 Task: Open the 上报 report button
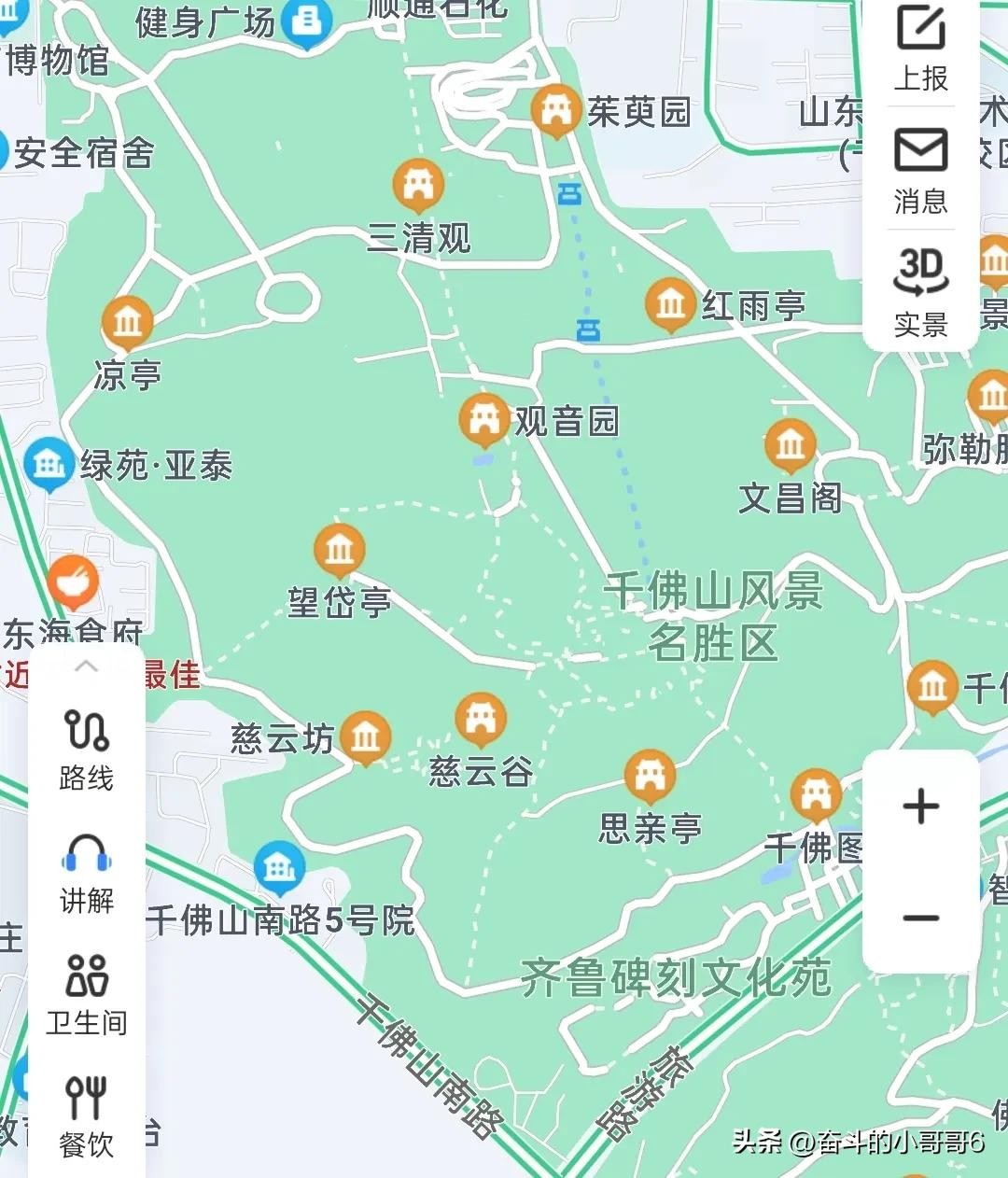(921, 47)
